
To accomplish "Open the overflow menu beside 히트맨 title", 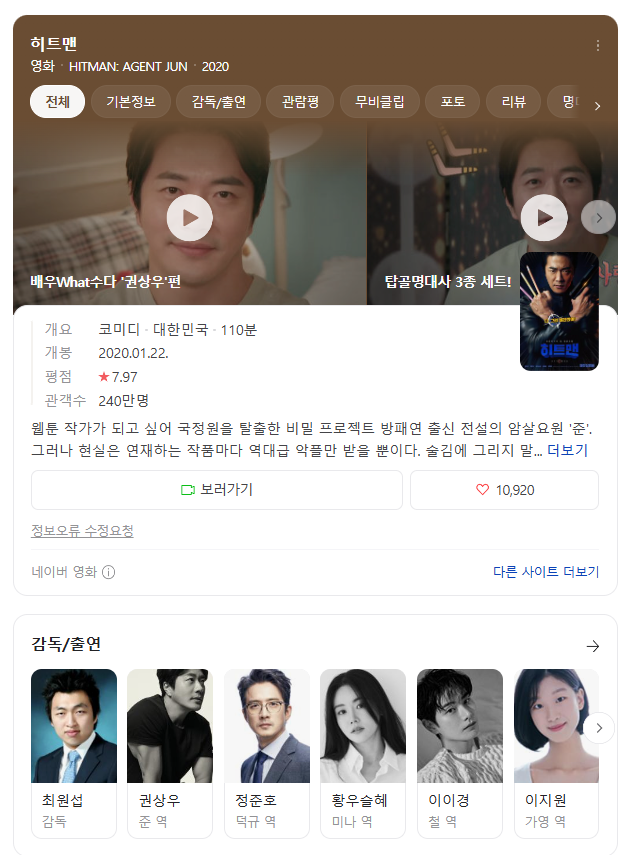I will tap(598, 45).
